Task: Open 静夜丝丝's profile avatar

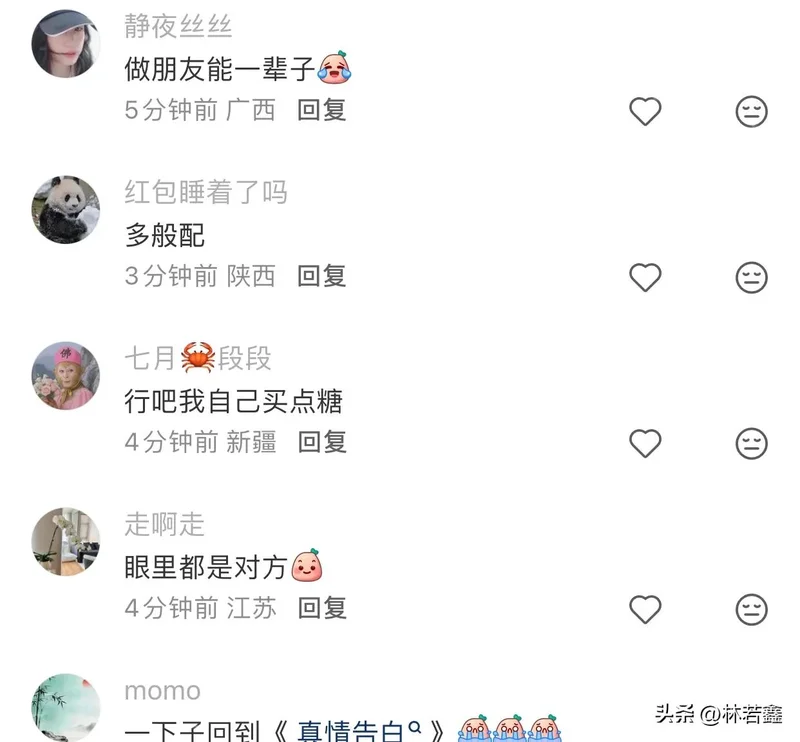Action: point(67,44)
